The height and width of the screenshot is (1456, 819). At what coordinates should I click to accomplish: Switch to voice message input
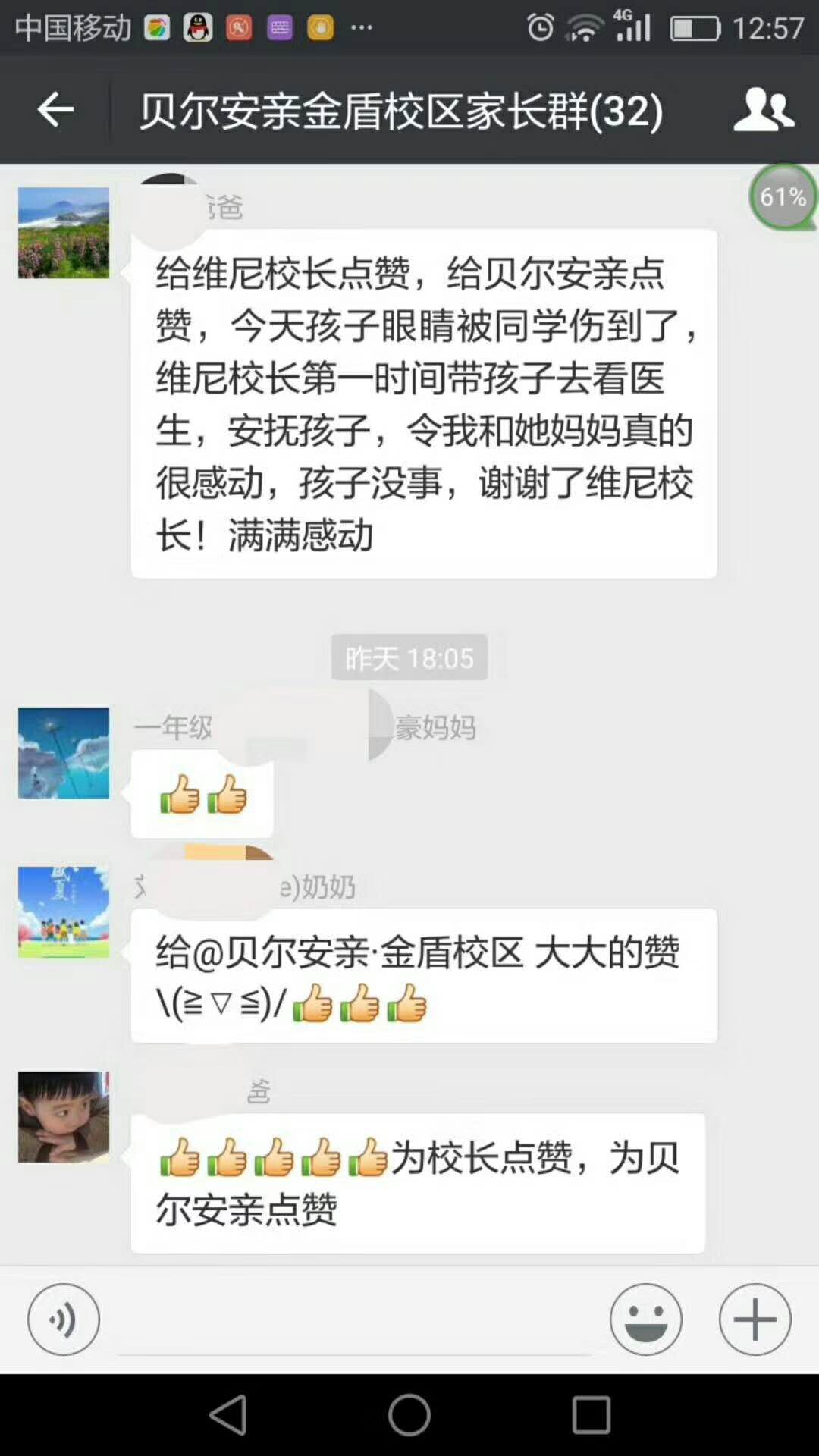[x=64, y=1319]
